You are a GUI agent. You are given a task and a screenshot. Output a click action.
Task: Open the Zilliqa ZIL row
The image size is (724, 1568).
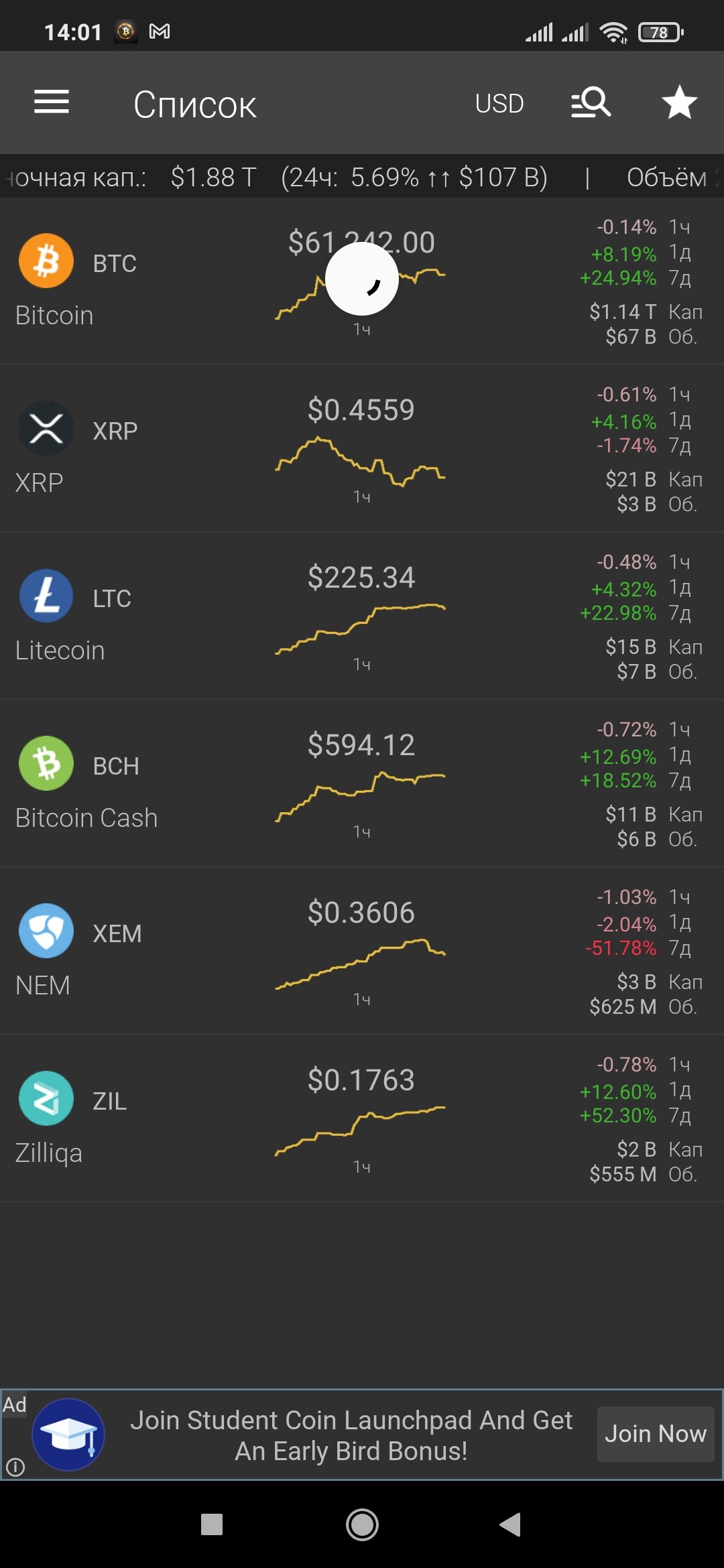point(362,1119)
